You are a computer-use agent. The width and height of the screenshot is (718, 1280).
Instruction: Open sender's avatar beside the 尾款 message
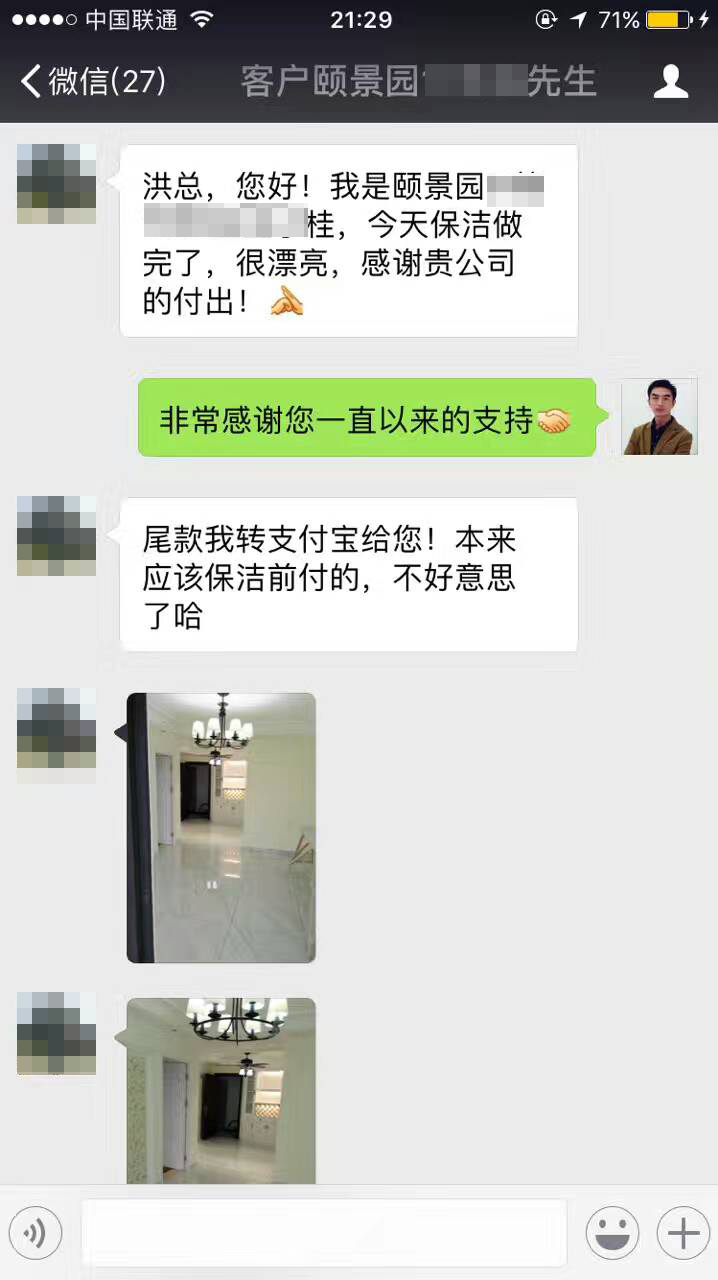click(x=57, y=536)
